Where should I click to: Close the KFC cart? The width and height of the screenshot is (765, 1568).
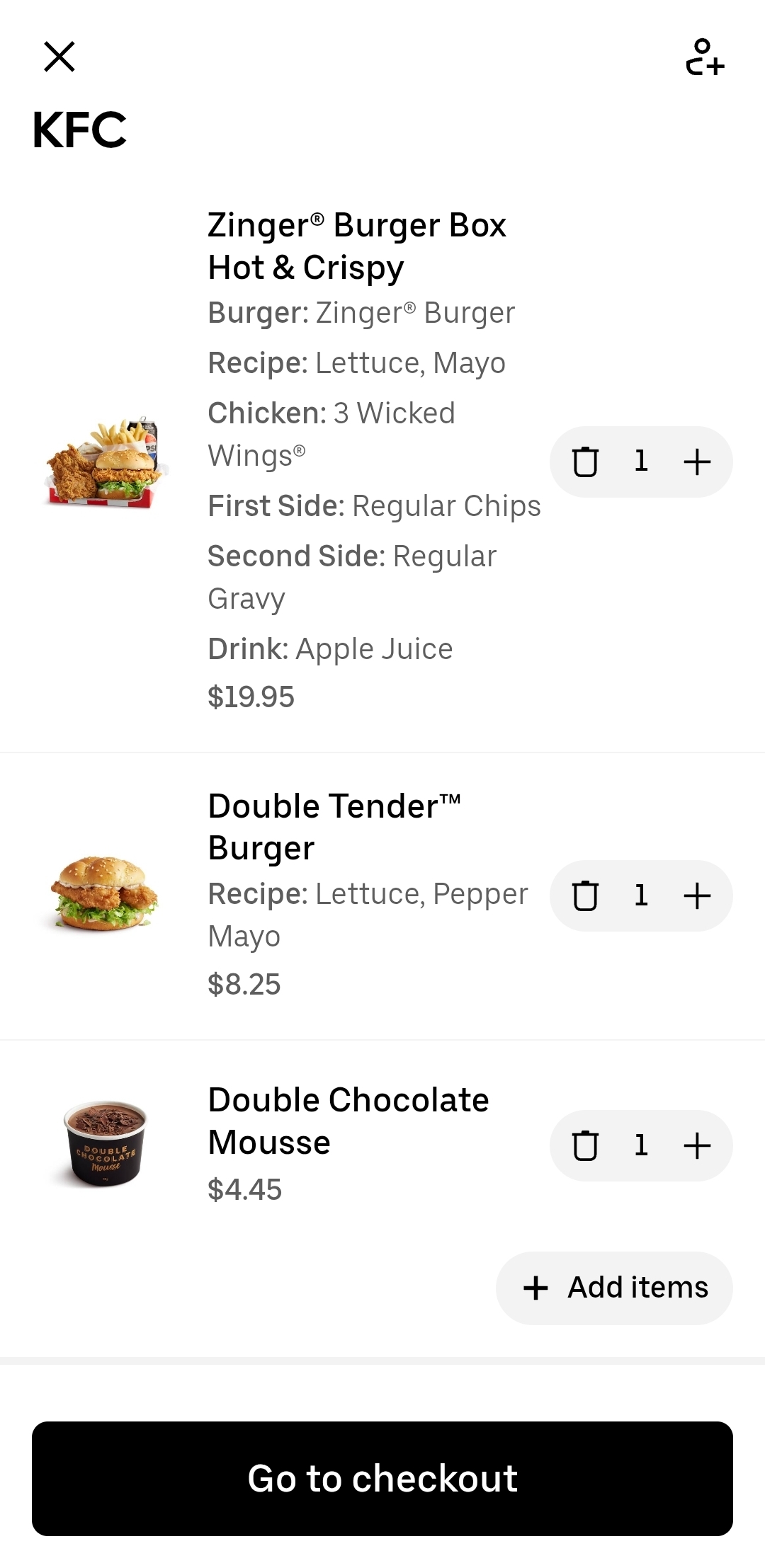(59, 57)
